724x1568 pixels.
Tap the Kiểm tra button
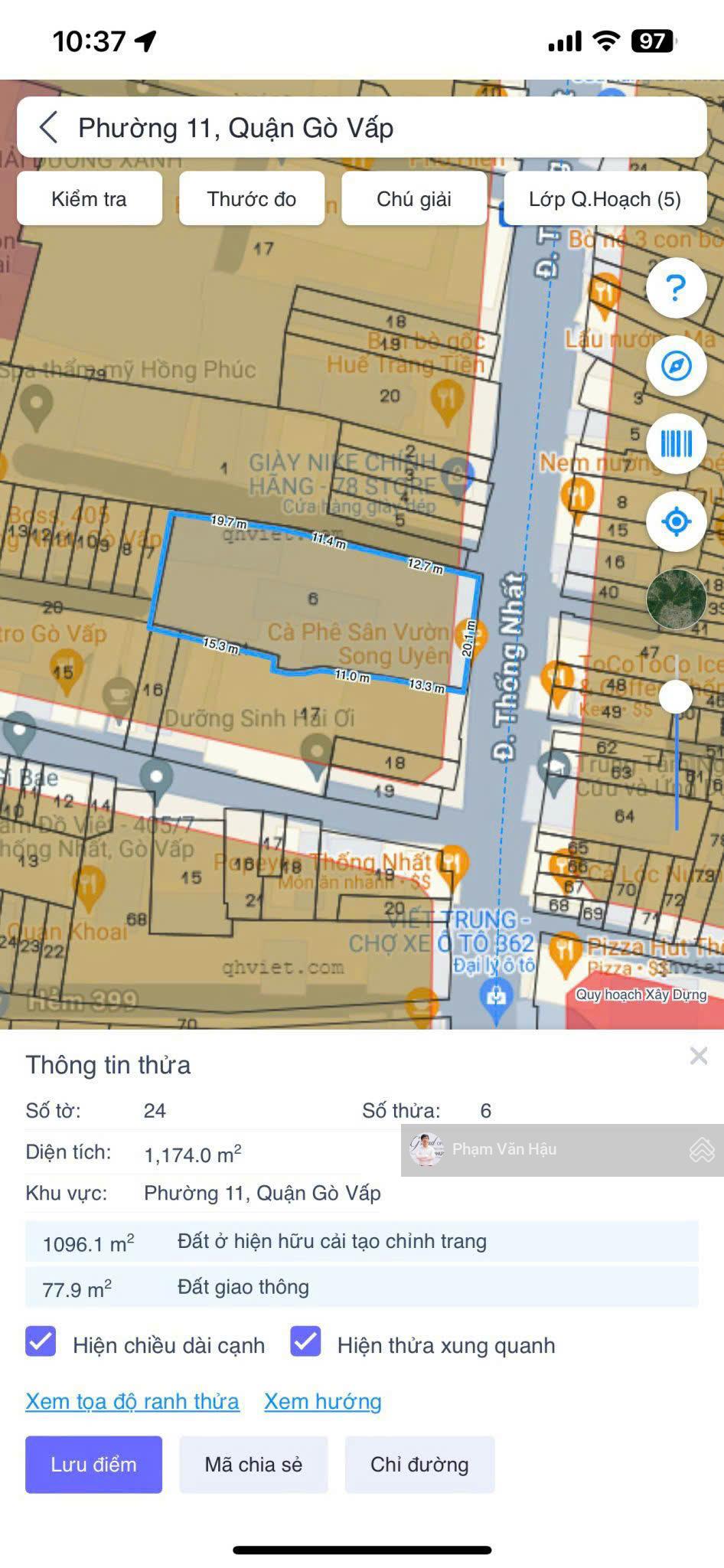point(90,199)
